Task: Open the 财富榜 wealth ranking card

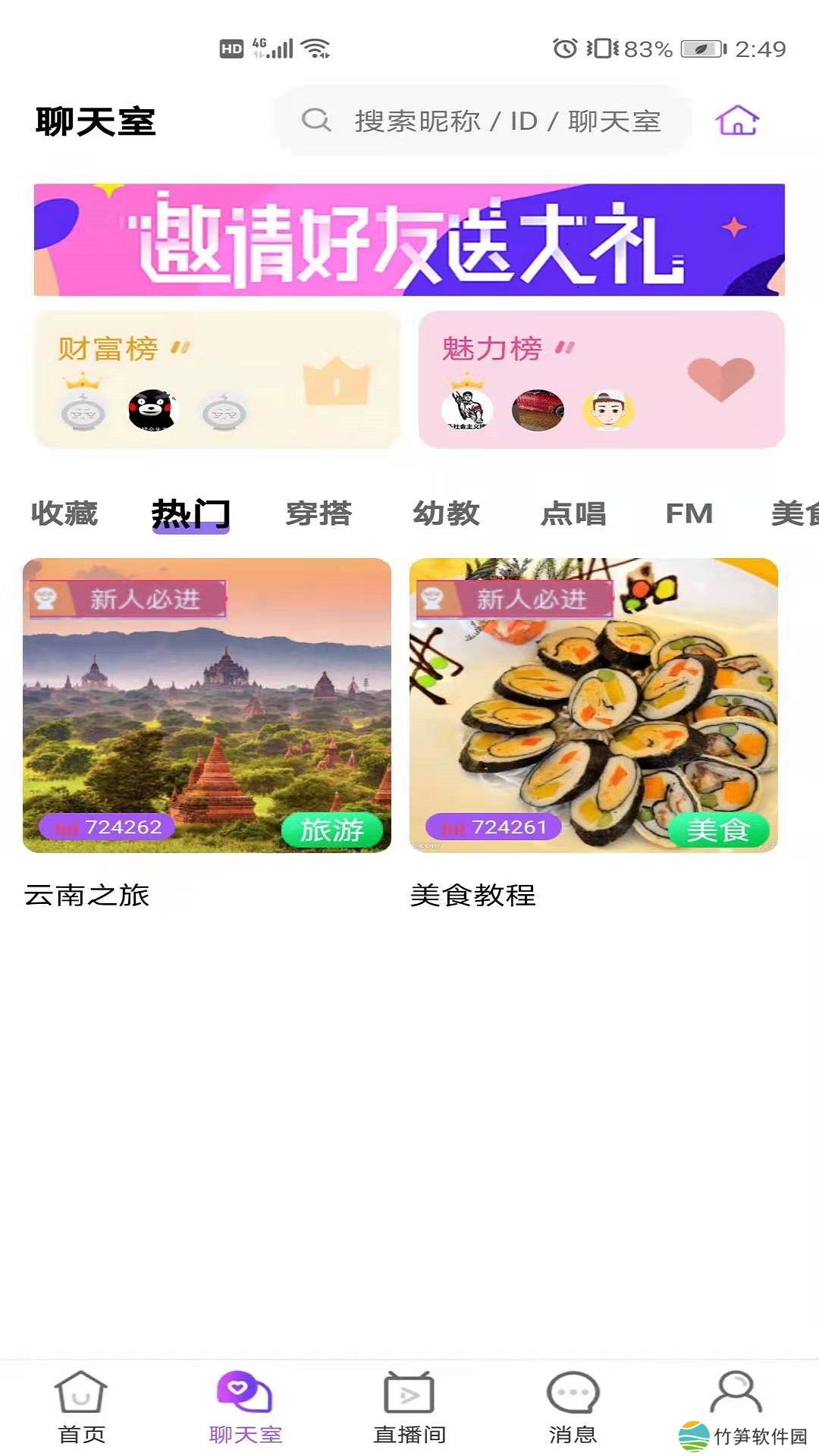Action: tap(217, 379)
